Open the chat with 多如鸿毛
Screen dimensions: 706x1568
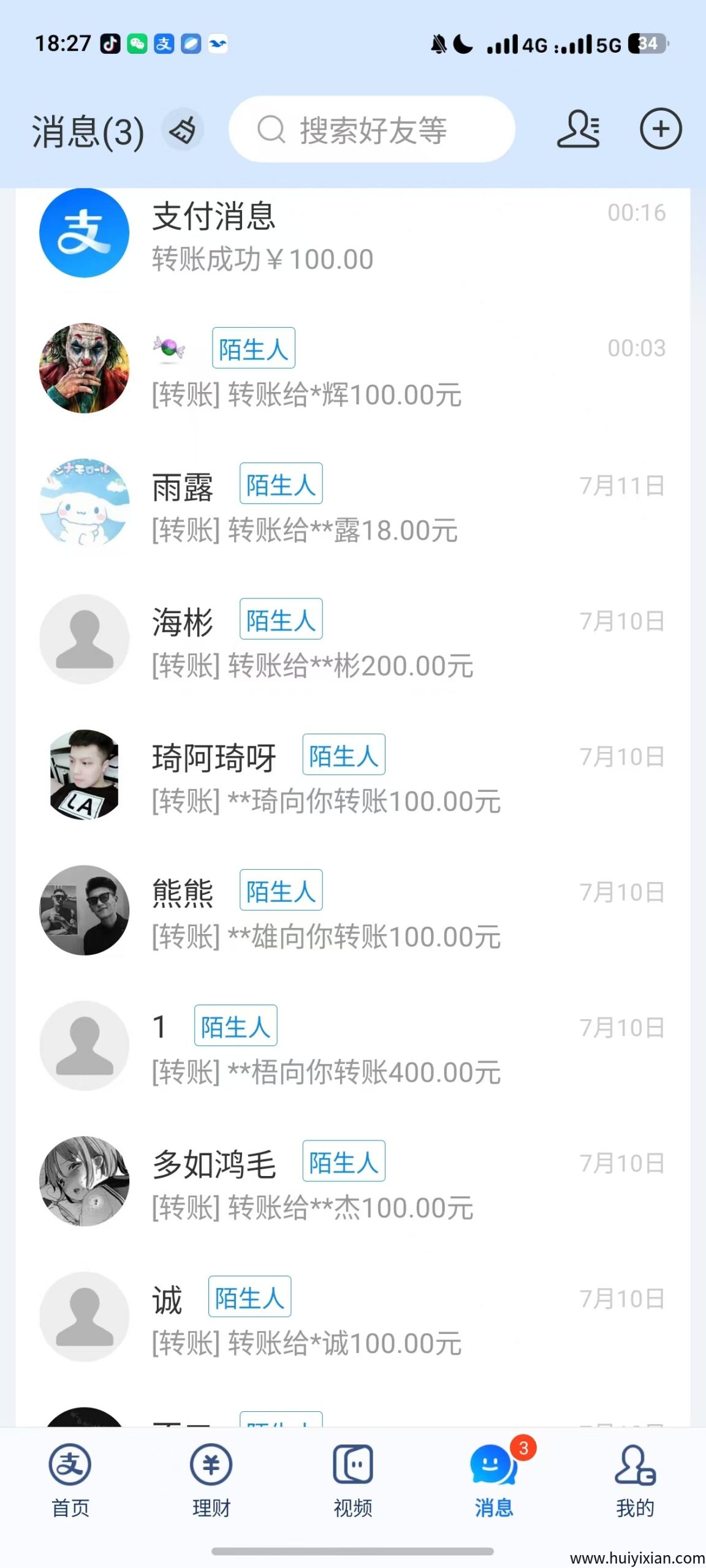tap(352, 1183)
